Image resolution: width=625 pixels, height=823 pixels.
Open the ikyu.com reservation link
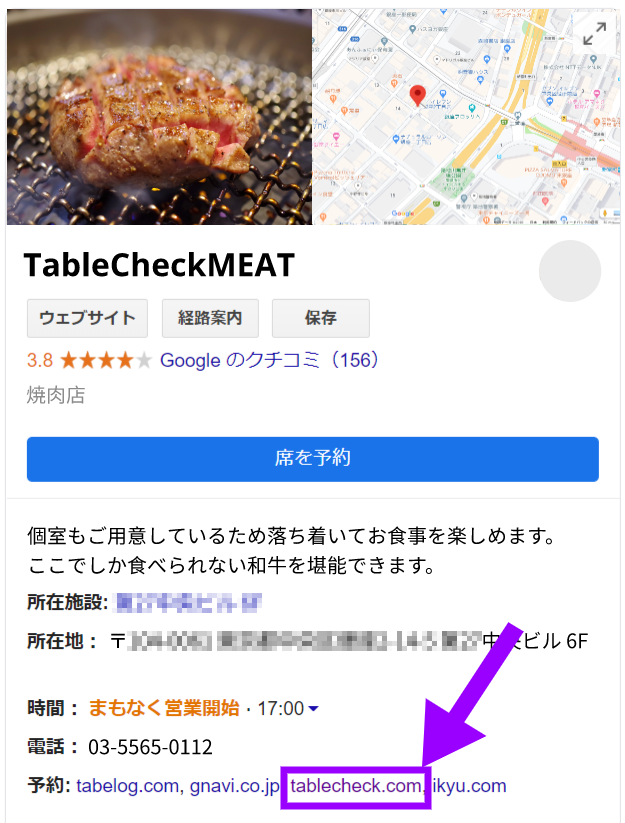click(x=470, y=786)
